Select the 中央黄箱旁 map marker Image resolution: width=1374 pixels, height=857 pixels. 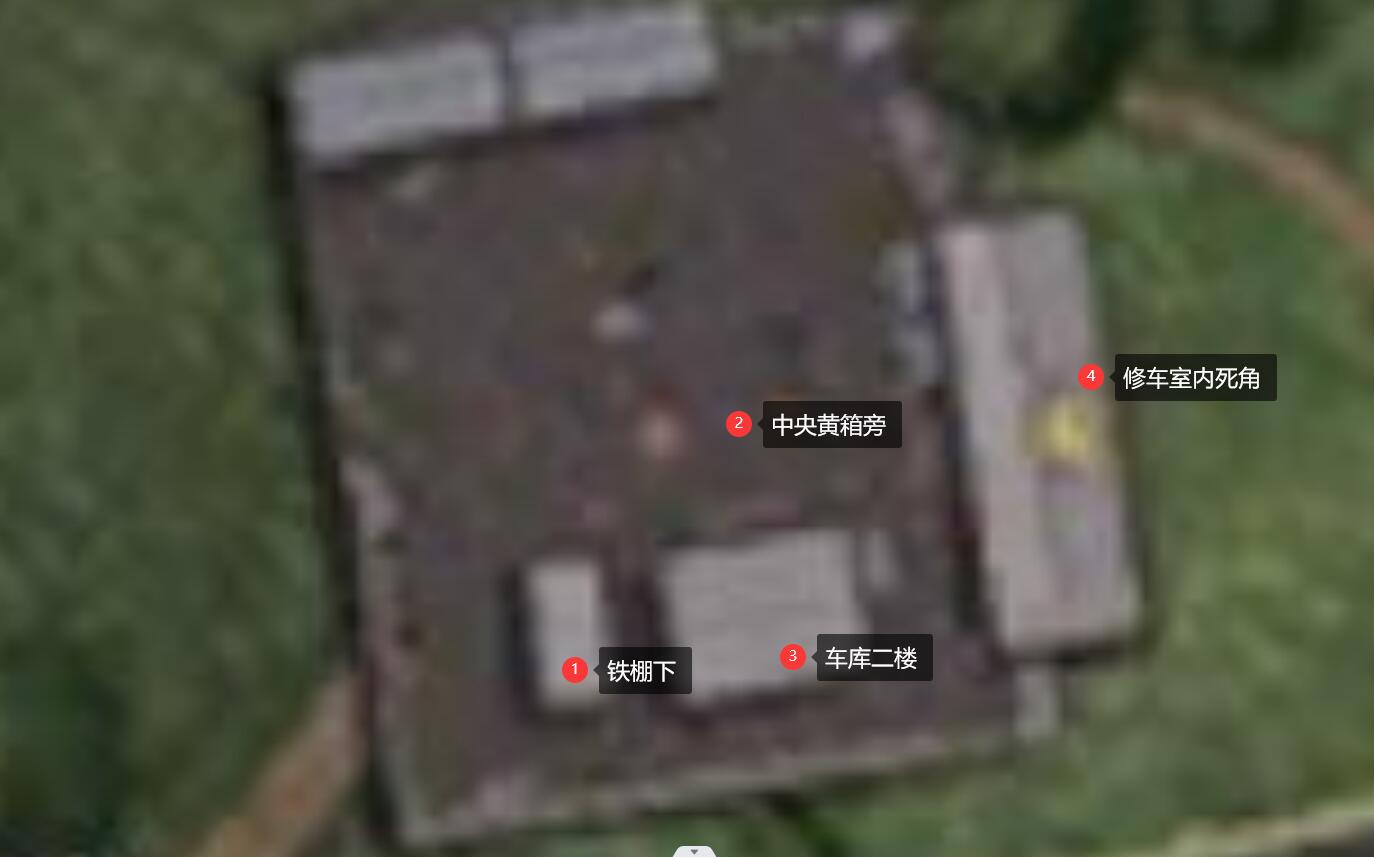pos(739,424)
